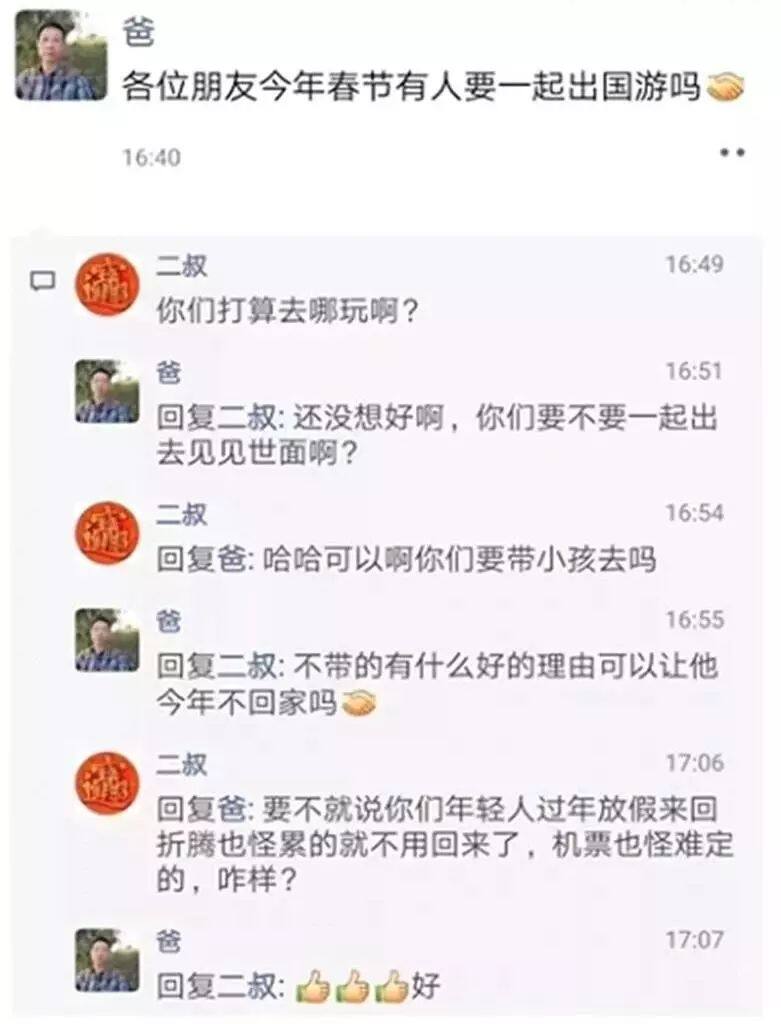Reply to the comment "哈哈可以啊你们要带小孩去吗"

[x=406, y=560]
